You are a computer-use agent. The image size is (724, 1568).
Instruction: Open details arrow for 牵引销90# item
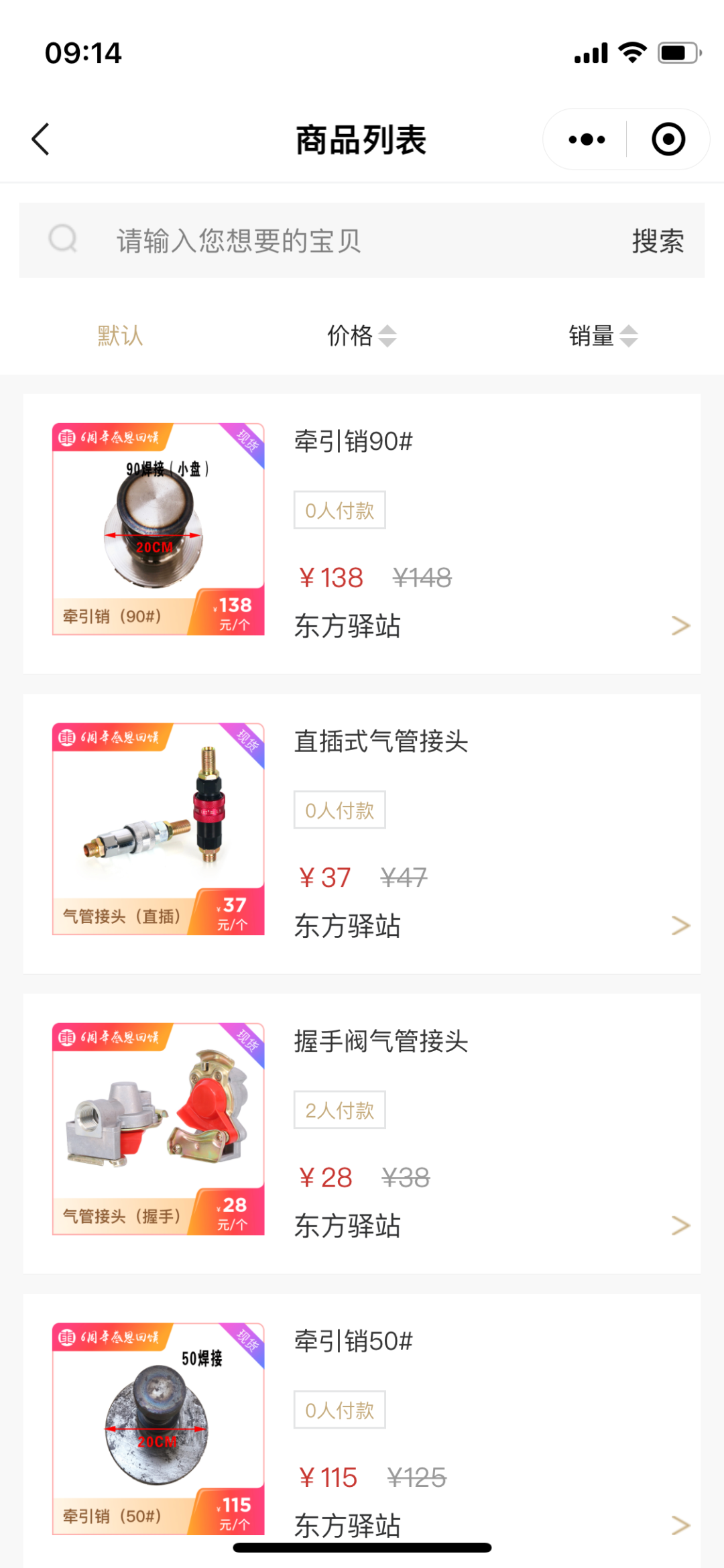point(681,625)
